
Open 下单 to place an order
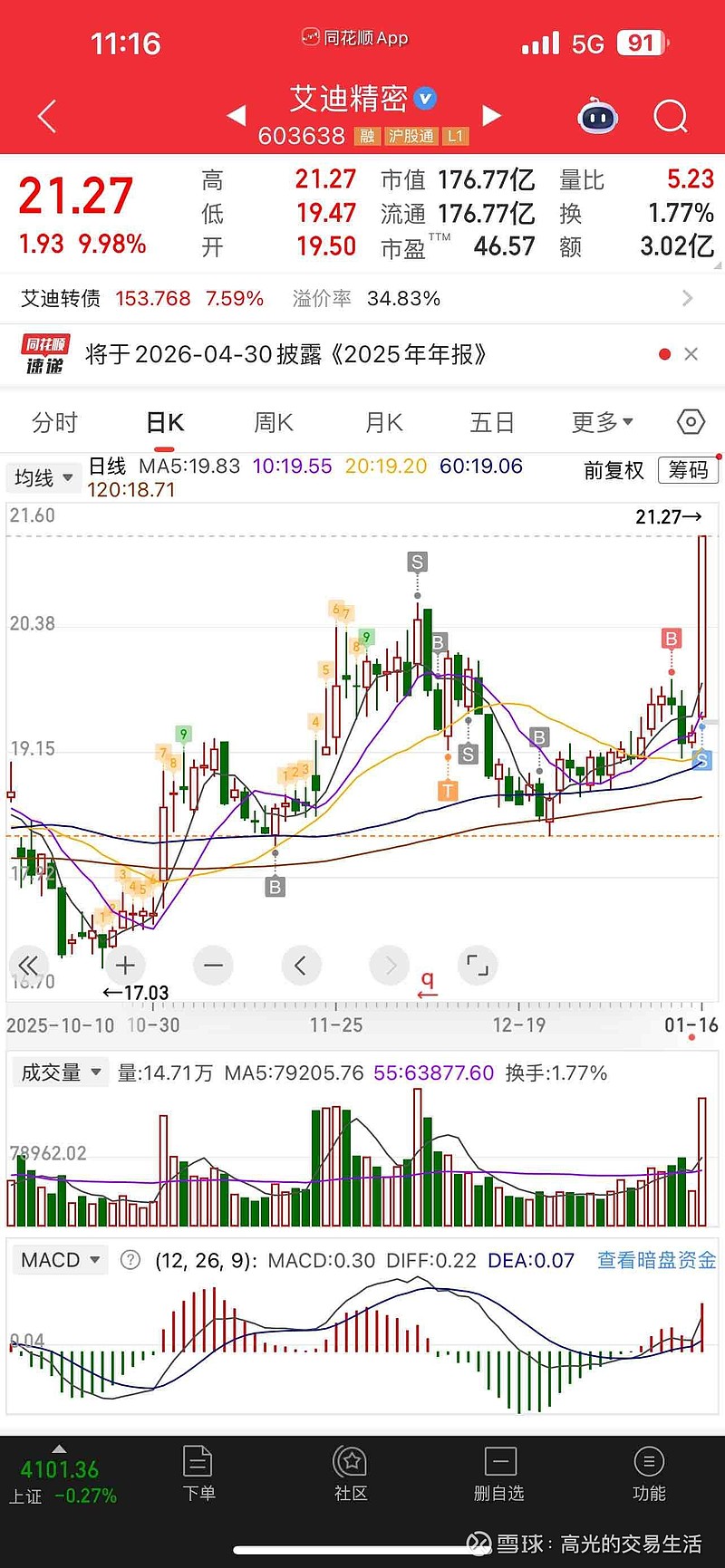198,1474
